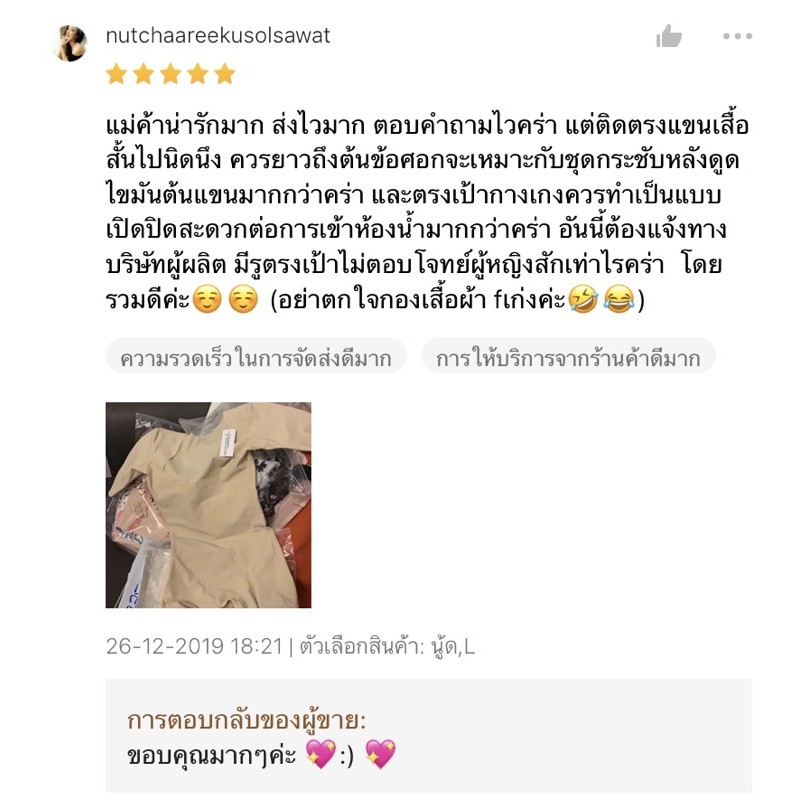Tap the username nutchaareekusolsawat
The width and height of the screenshot is (800, 800).
[x=218, y=36]
